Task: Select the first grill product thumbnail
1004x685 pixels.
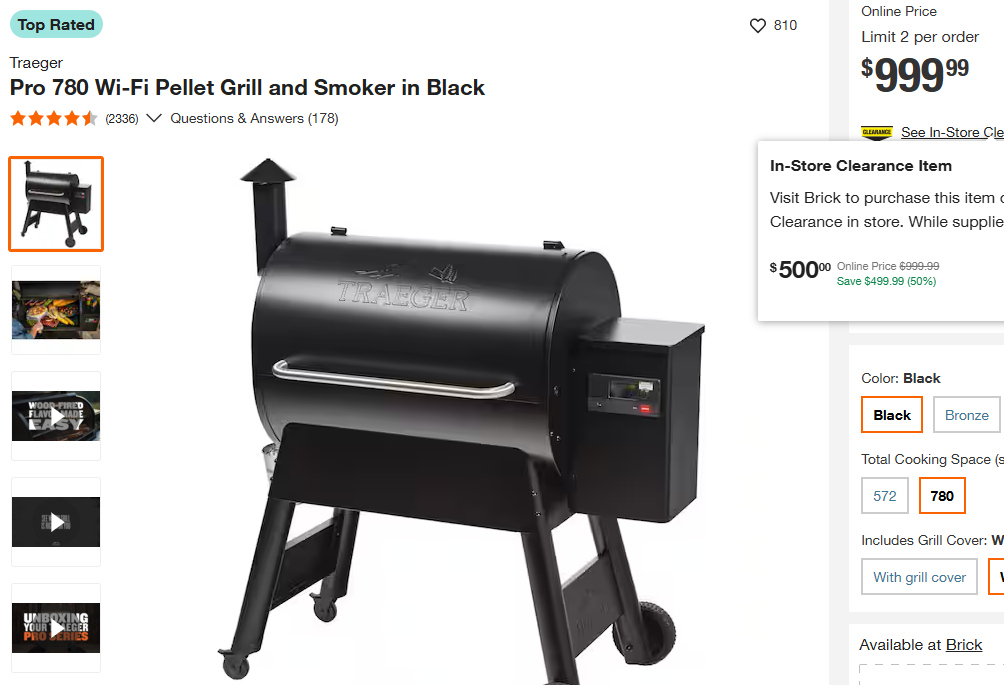Action: 56,204
